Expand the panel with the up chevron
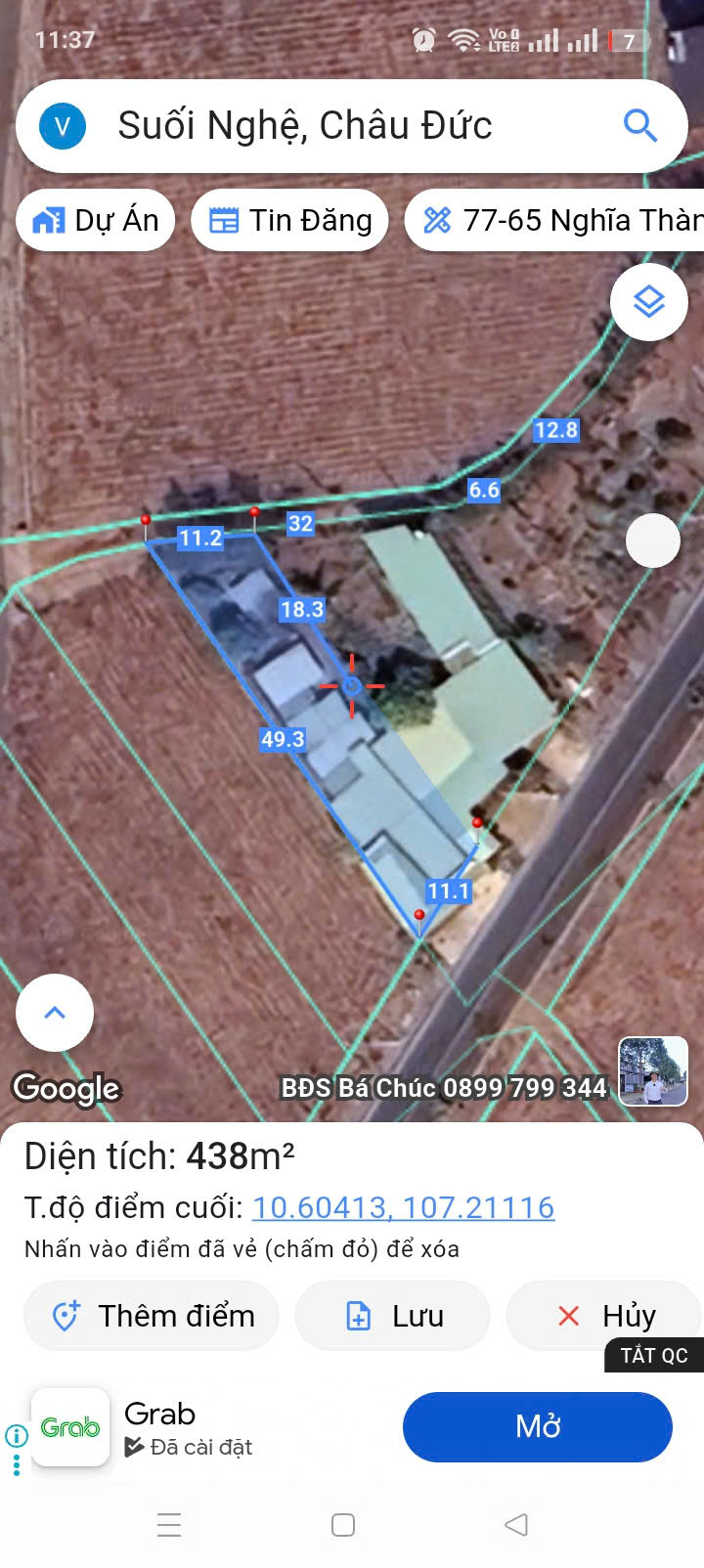 point(55,1013)
